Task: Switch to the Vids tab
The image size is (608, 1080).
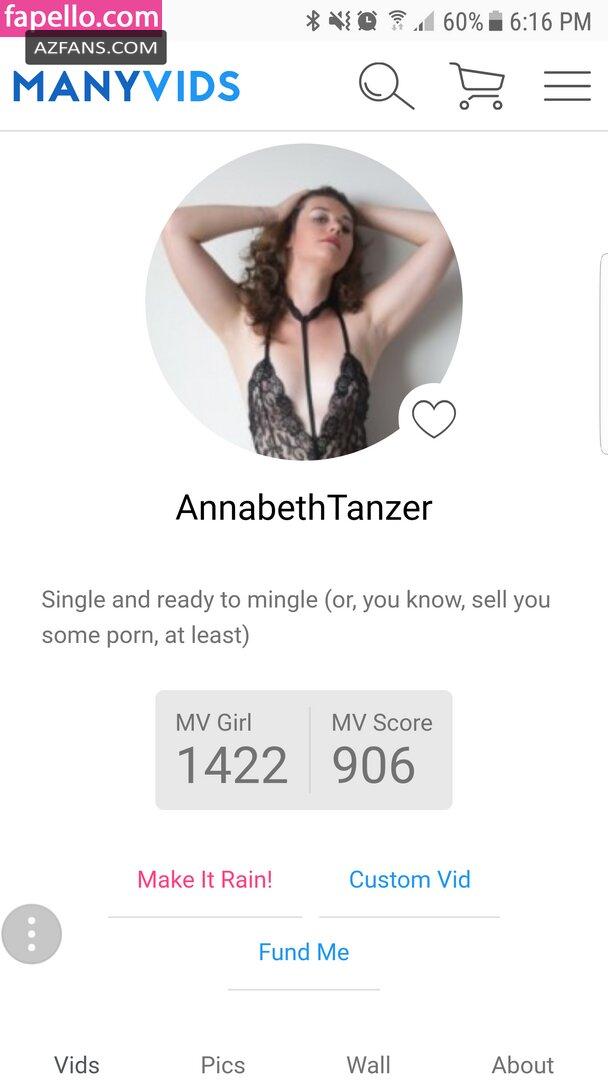Action: pyautogui.click(x=77, y=1065)
